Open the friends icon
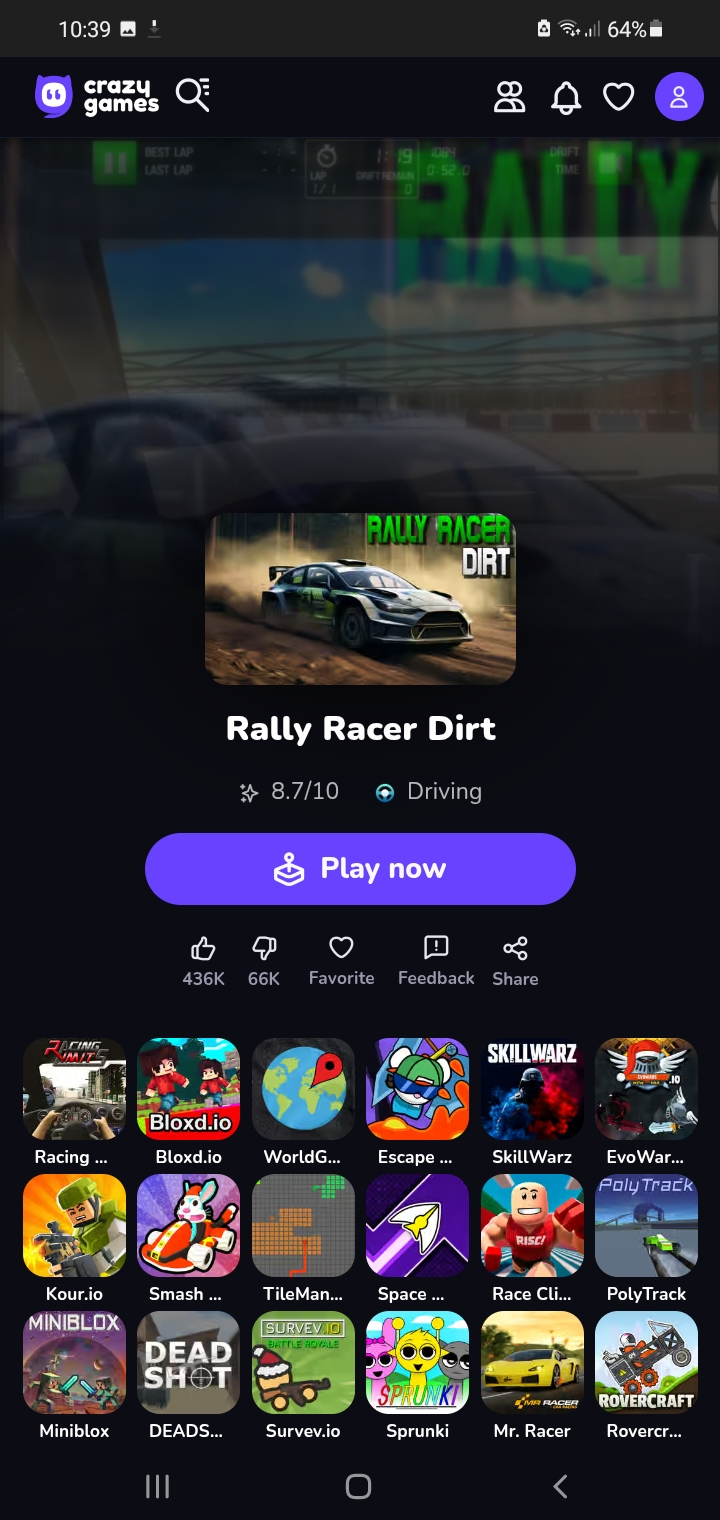Image resolution: width=720 pixels, height=1520 pixels. tap(509, 97)
